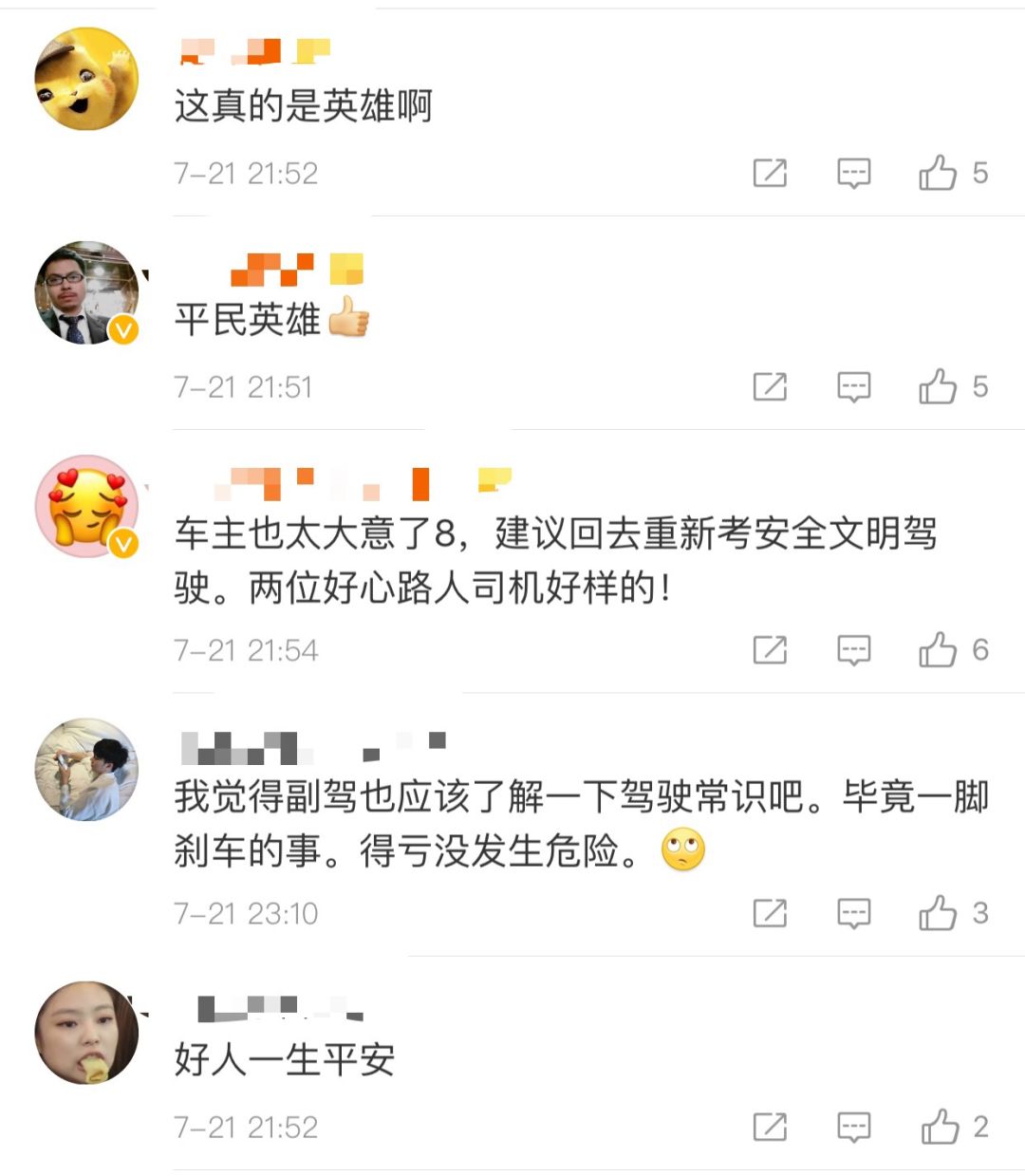1025x1176 pixels.
Task: Open the heart-eyes emoji avatar profile
Action: (86, 506)
